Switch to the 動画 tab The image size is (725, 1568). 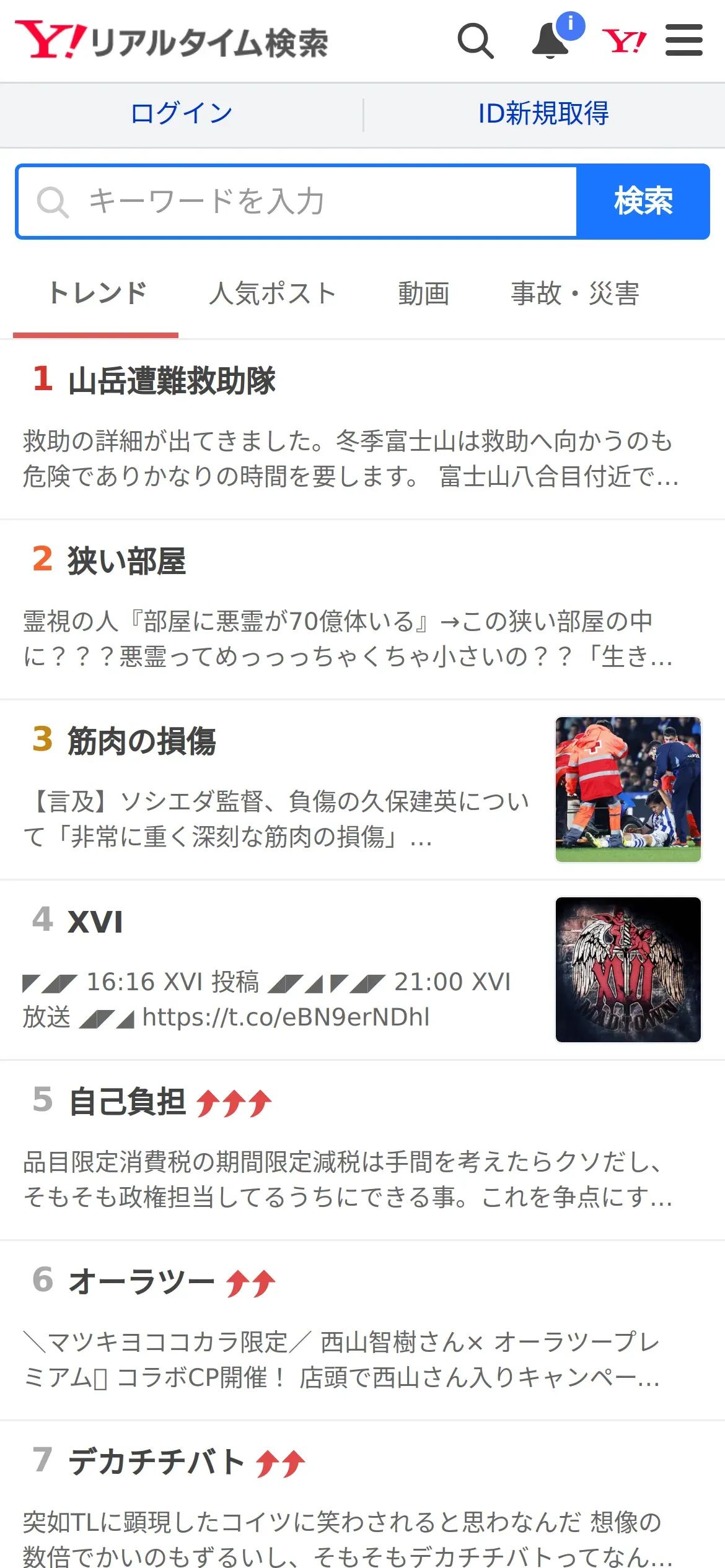(424, 294)
